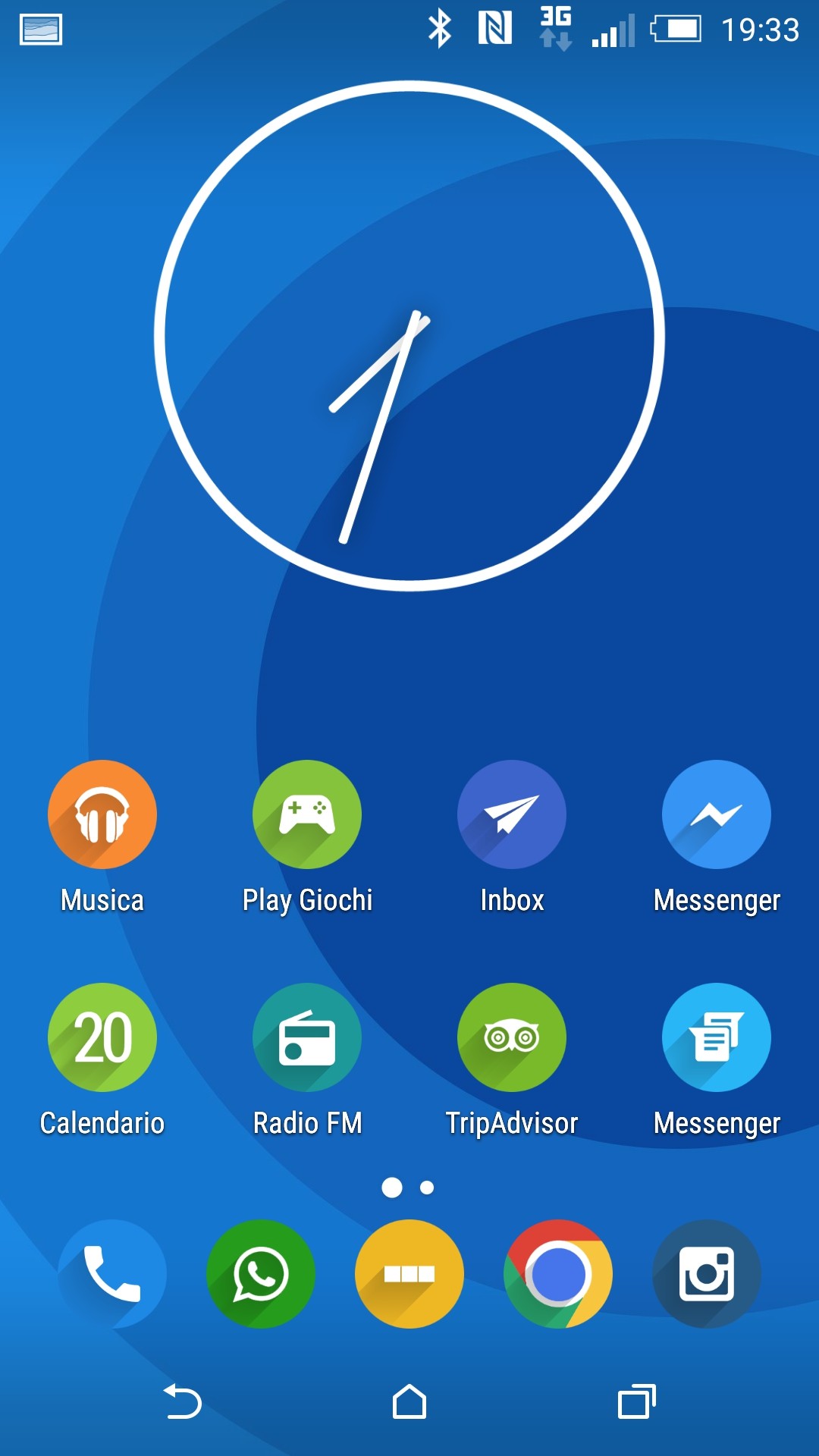Launch Play Giochi

307,814
